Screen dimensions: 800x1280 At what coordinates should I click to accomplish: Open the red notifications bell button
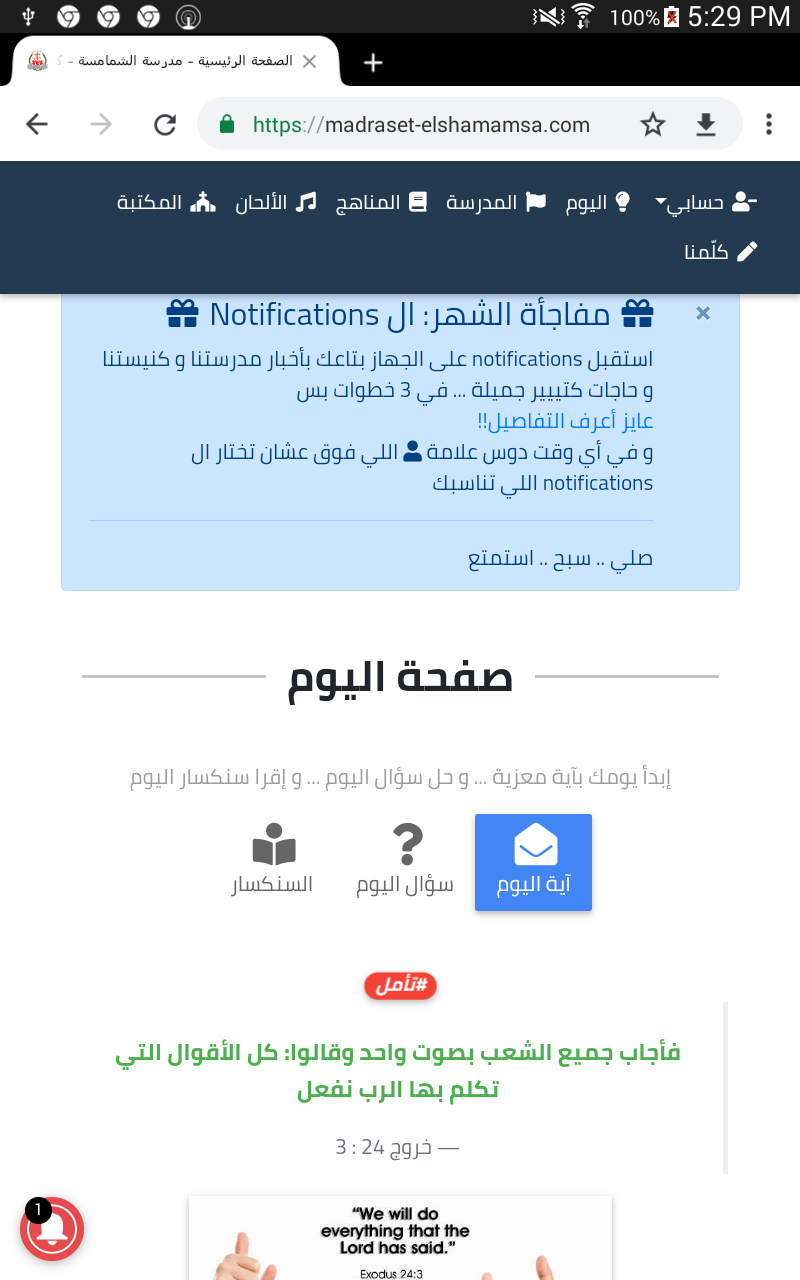[51, 1229]
